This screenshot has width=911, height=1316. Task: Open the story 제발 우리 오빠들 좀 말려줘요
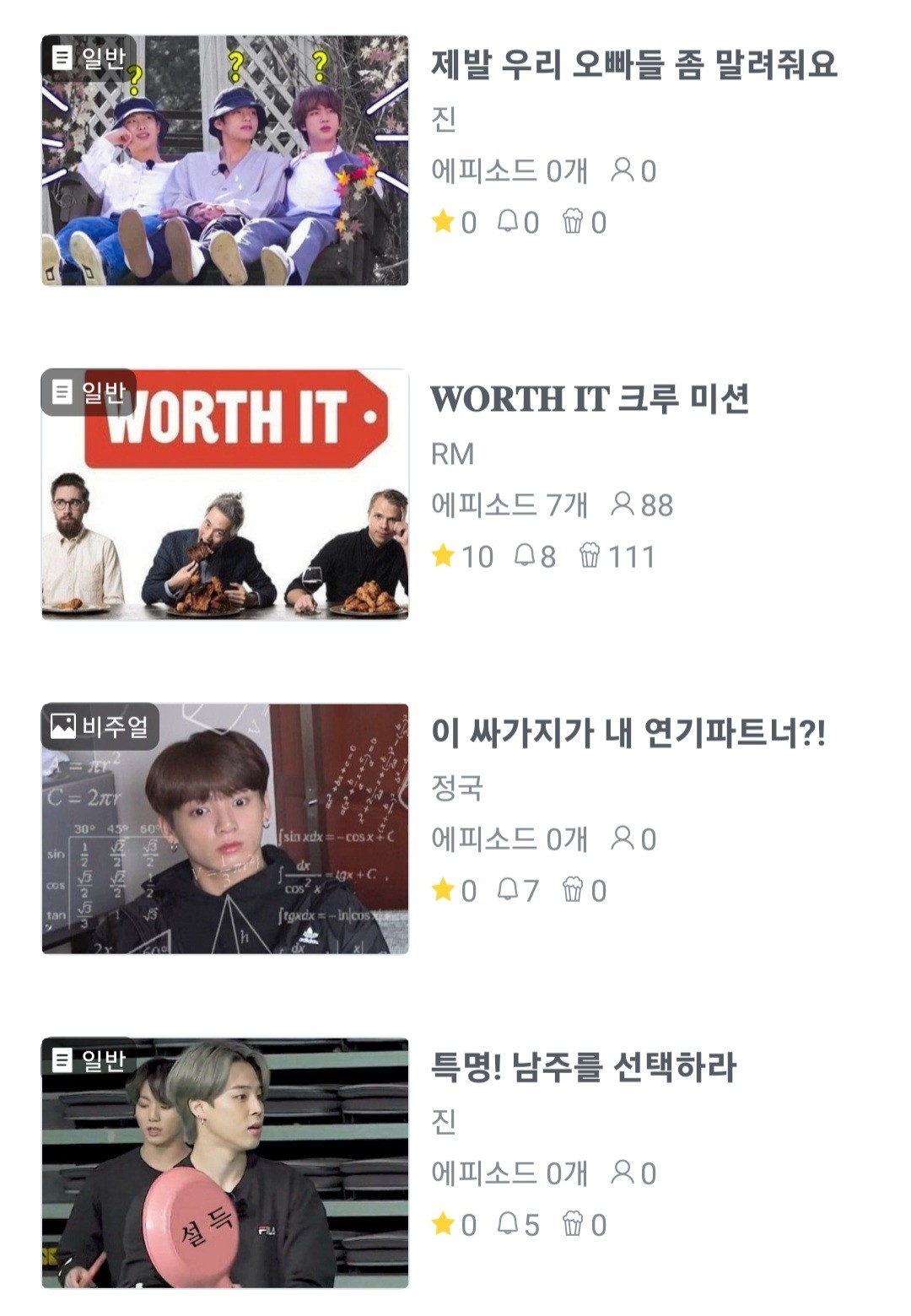tap(633, 65)
